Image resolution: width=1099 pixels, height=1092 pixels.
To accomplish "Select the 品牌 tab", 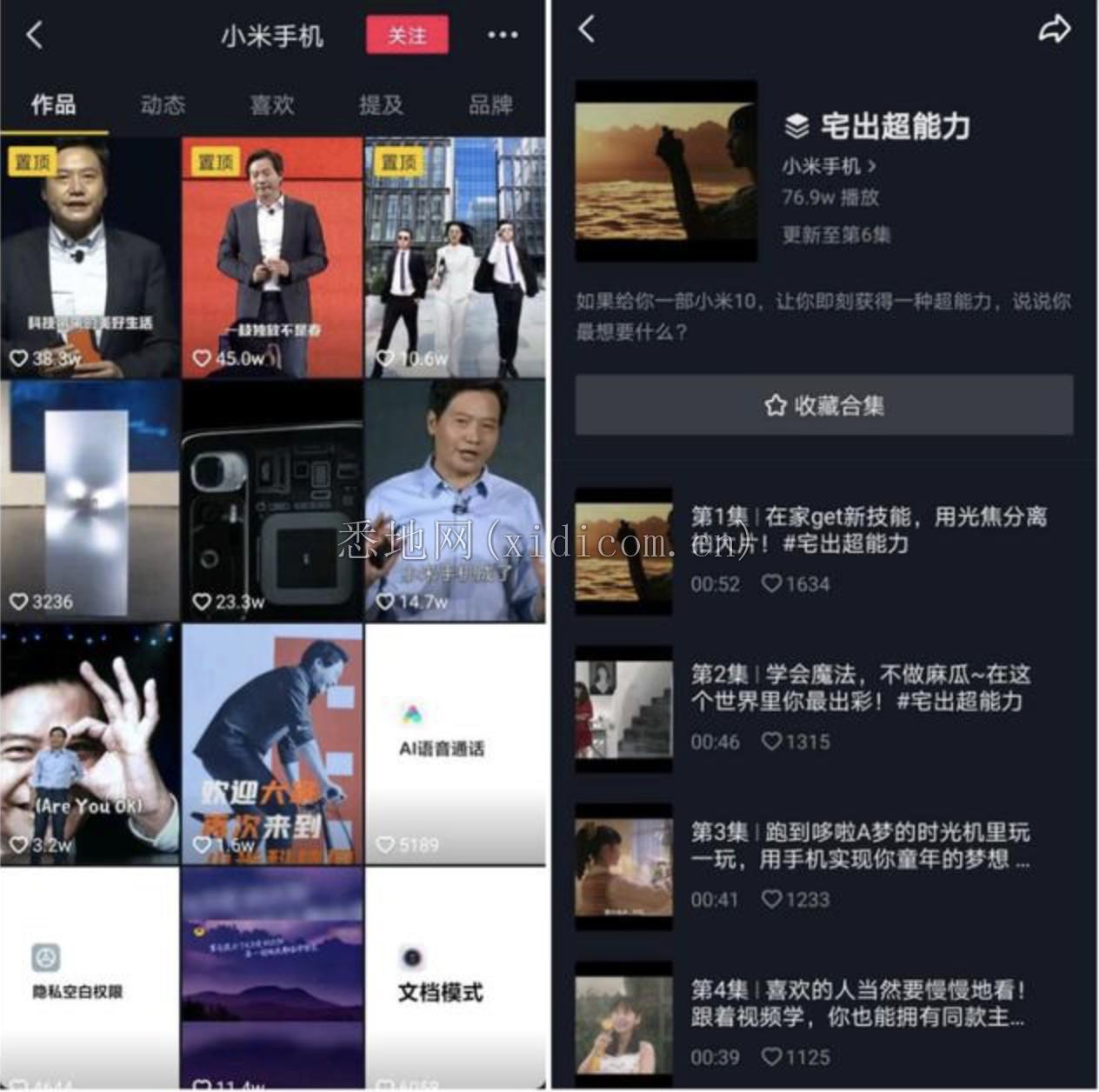I will pos(490,105).
